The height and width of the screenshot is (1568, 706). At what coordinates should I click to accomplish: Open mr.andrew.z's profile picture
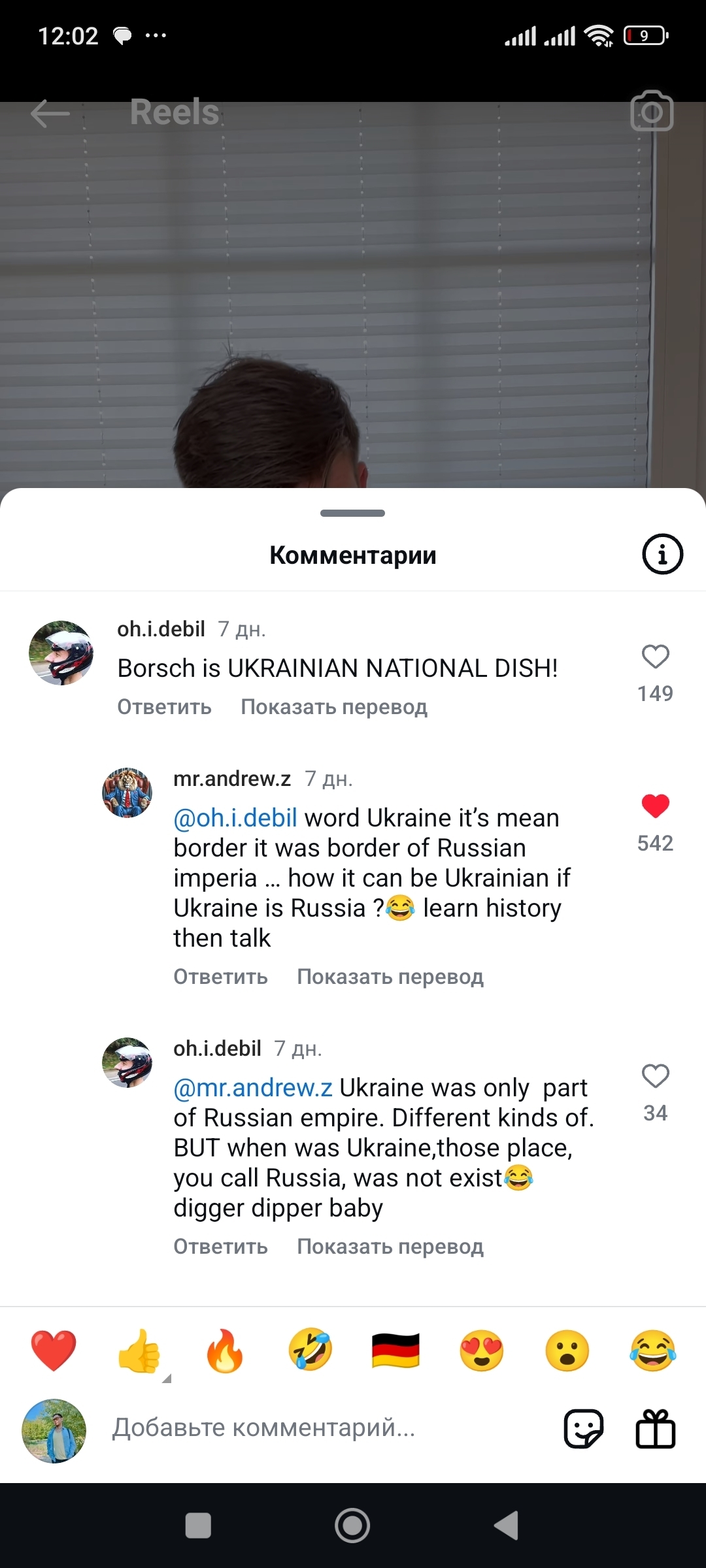click(x=127, y=792)
